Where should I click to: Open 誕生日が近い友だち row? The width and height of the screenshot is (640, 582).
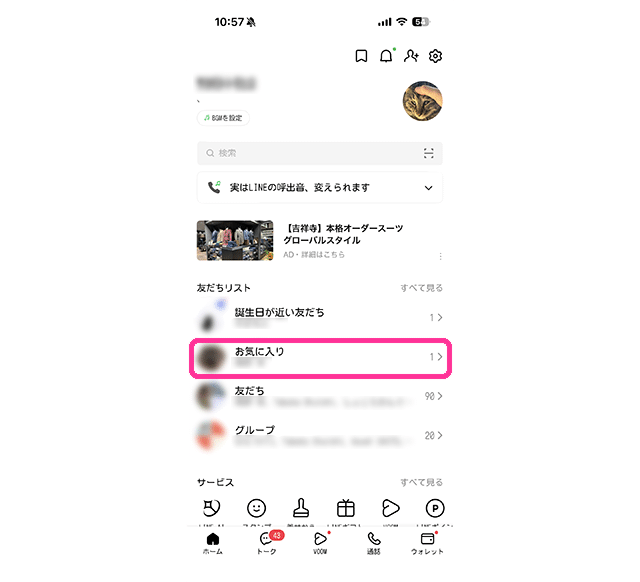tap(320, 317)
